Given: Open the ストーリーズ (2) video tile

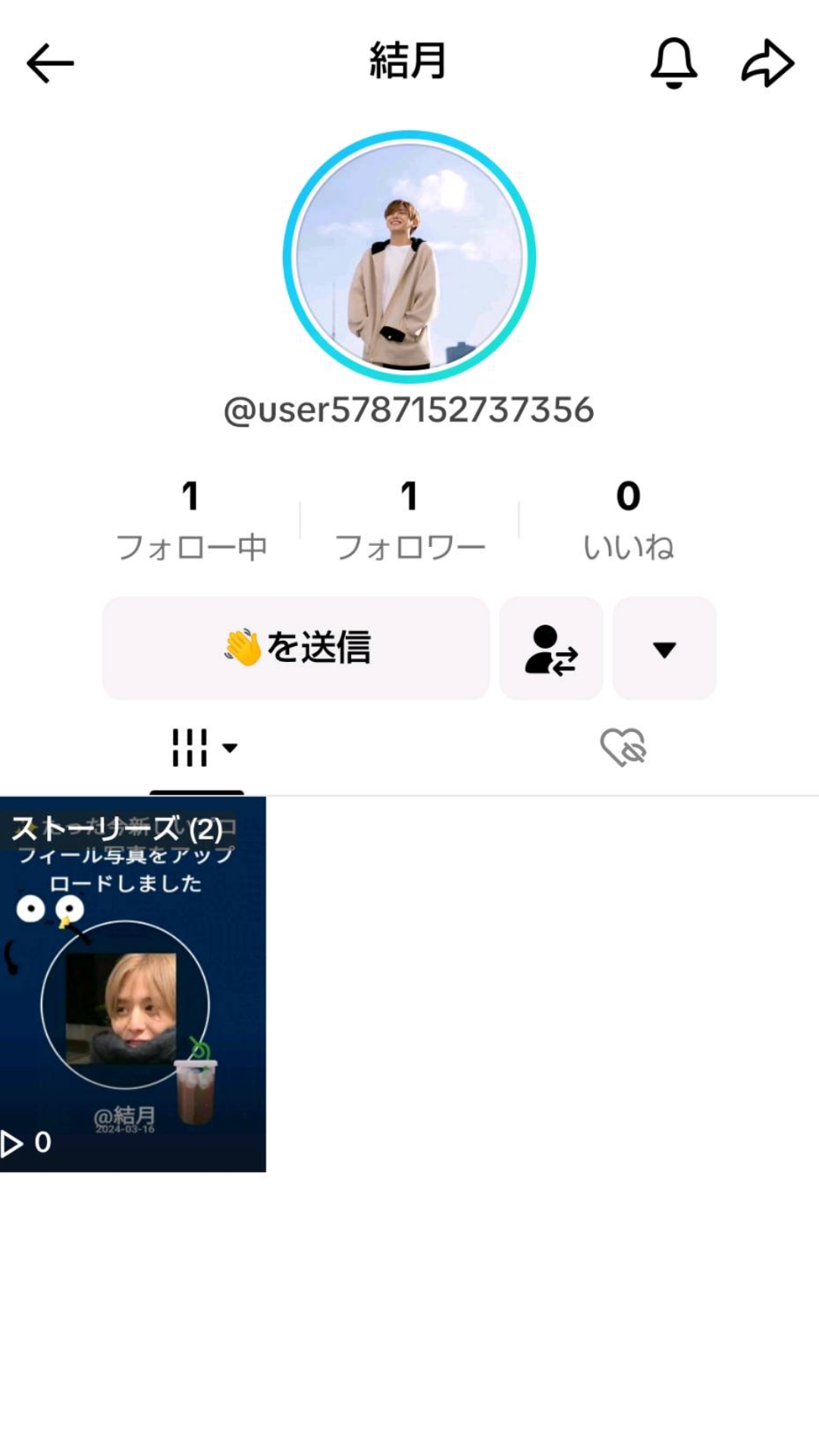Looking at the screenshot, I should (x=133, y=984).
